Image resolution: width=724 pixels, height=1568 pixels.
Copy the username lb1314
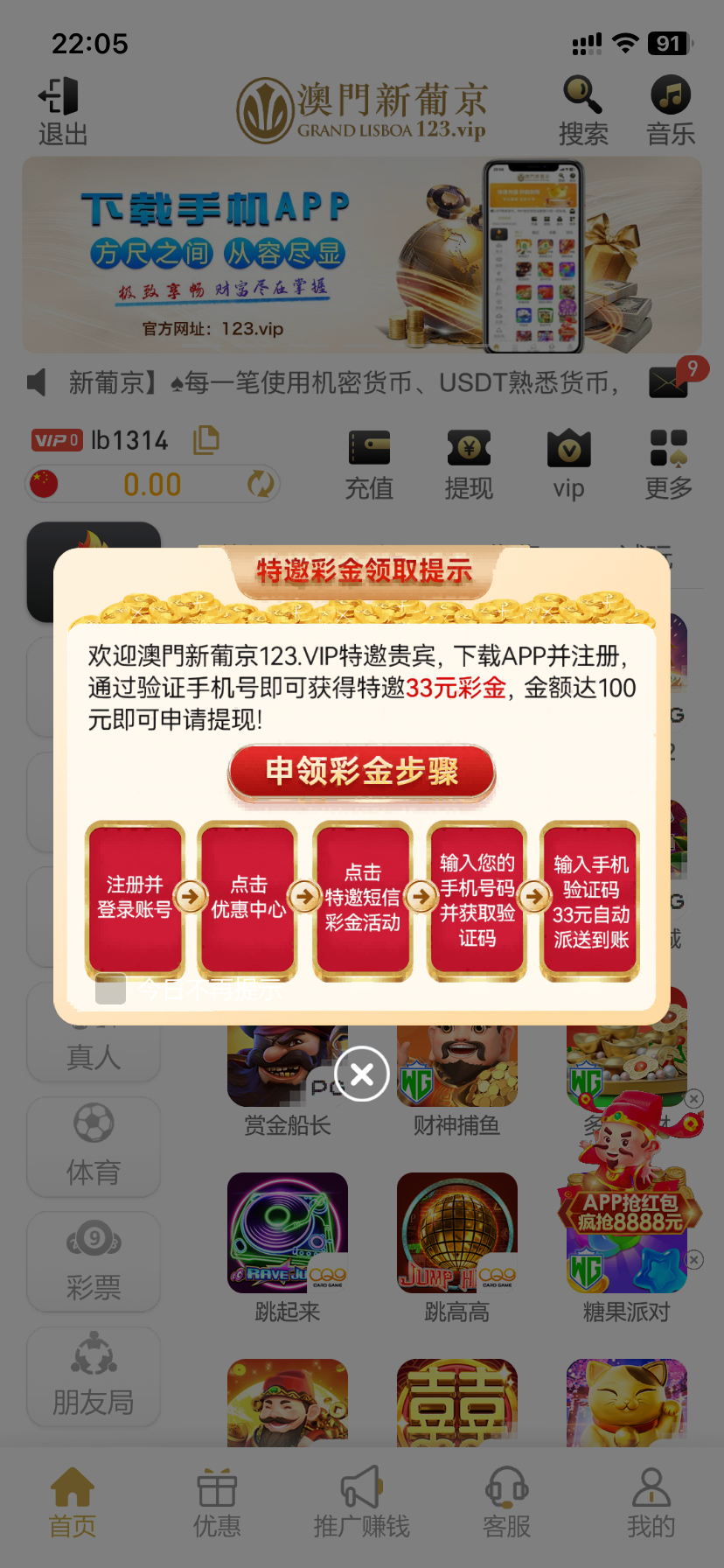206,440
